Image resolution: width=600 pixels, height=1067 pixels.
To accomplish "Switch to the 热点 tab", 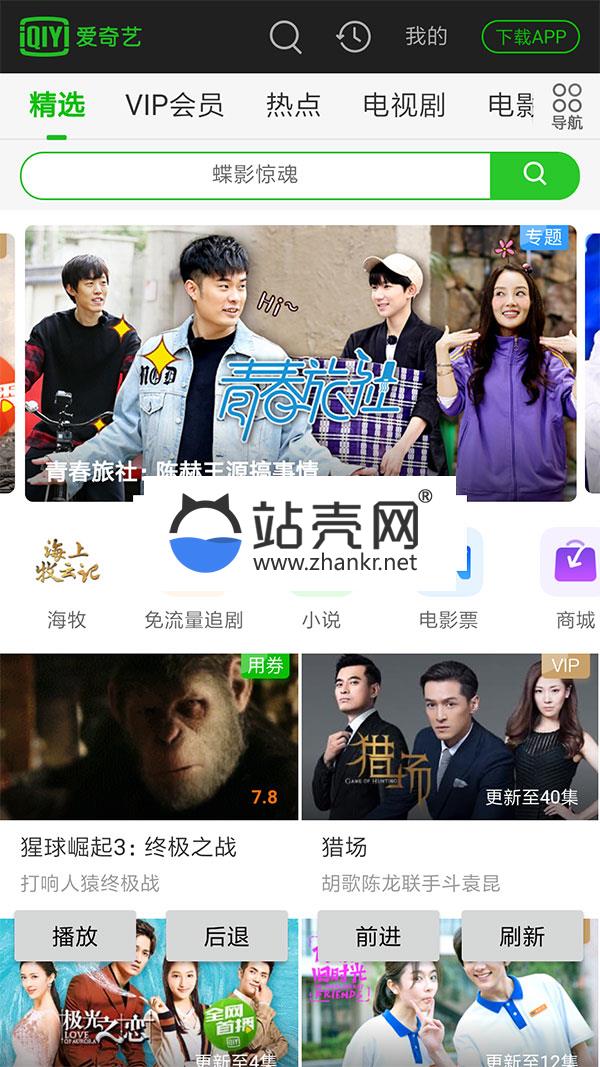I will pyautogui.click(x=293, y=105).
